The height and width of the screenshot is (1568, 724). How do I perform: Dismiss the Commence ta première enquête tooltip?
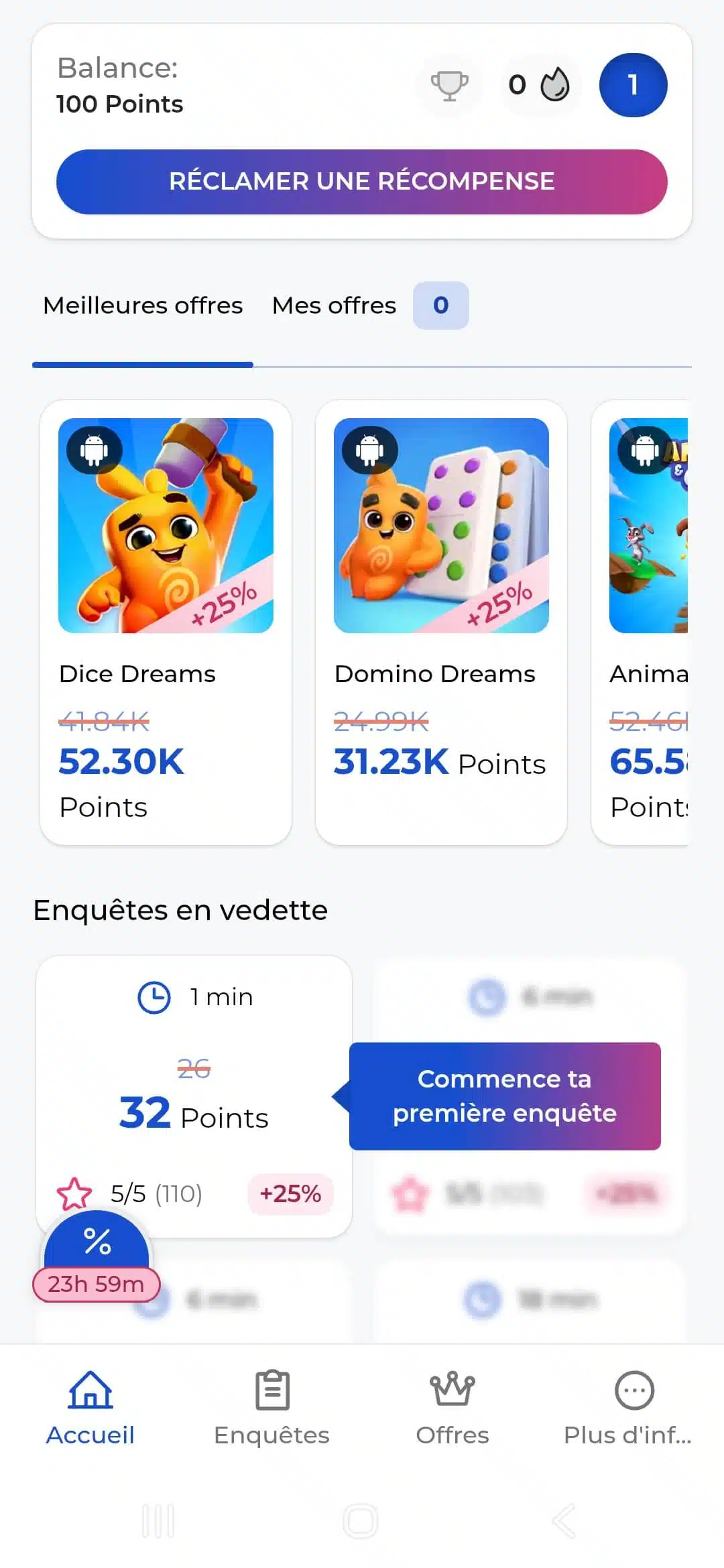[503, 1096]
